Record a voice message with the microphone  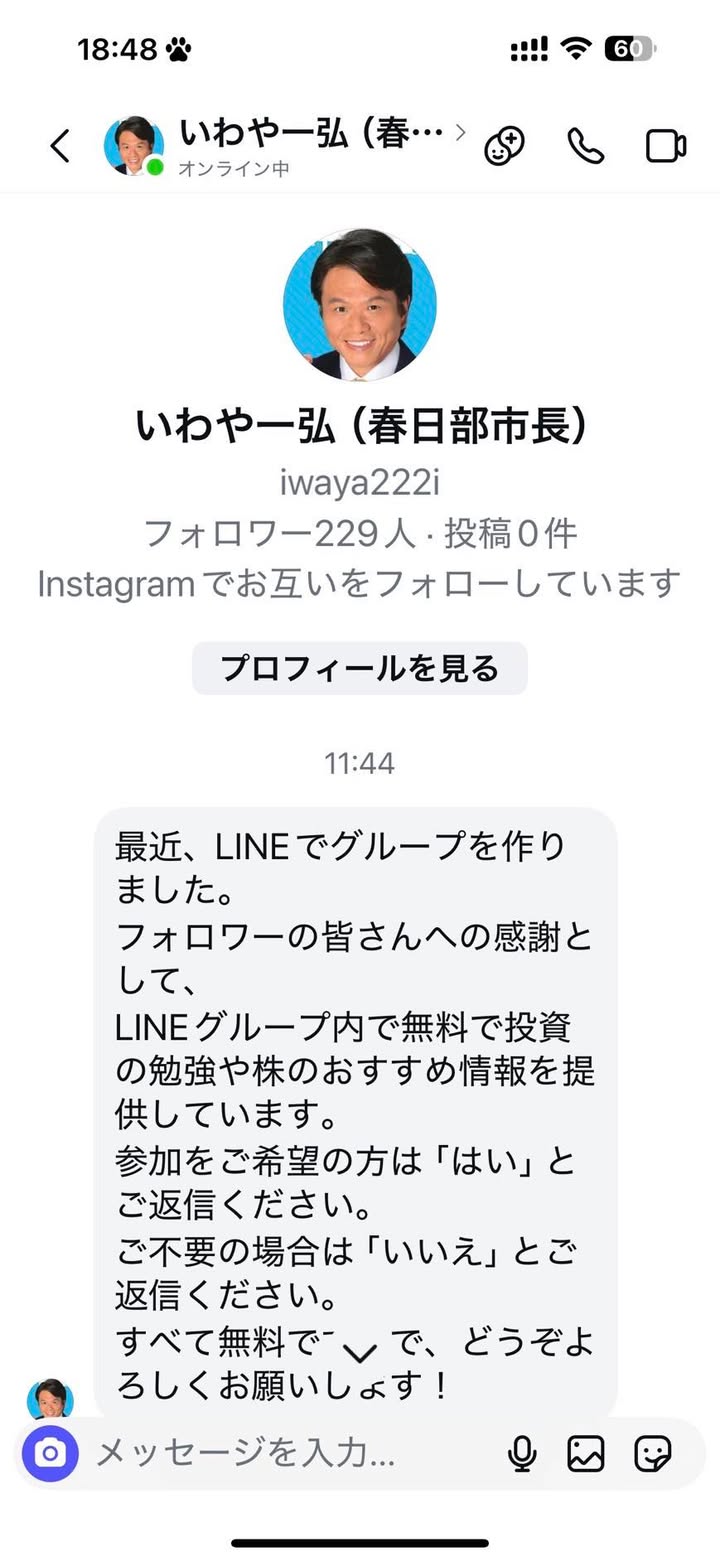tap(522, 1453)
